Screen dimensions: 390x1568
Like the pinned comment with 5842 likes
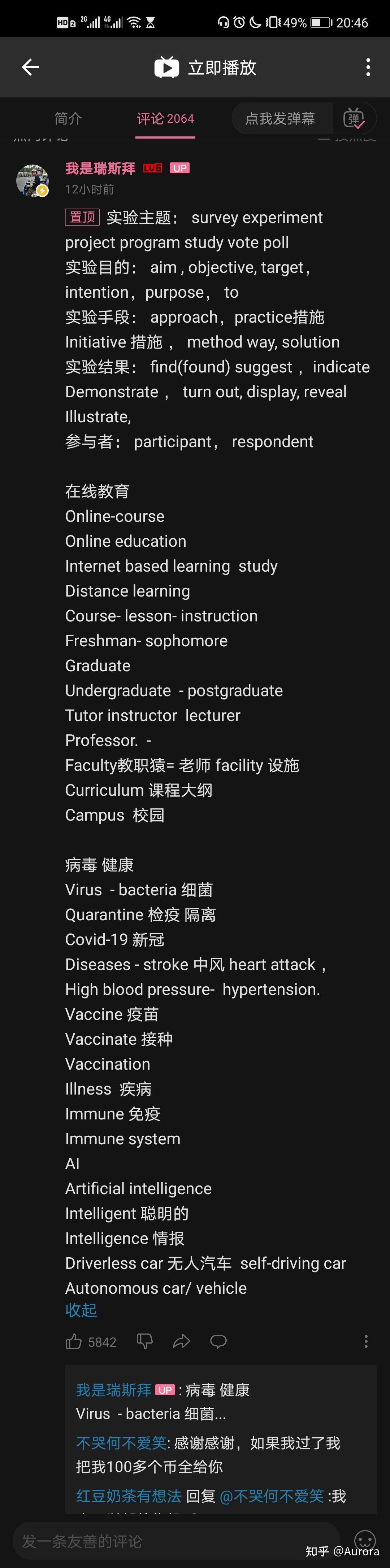[x=74, y=1342]
